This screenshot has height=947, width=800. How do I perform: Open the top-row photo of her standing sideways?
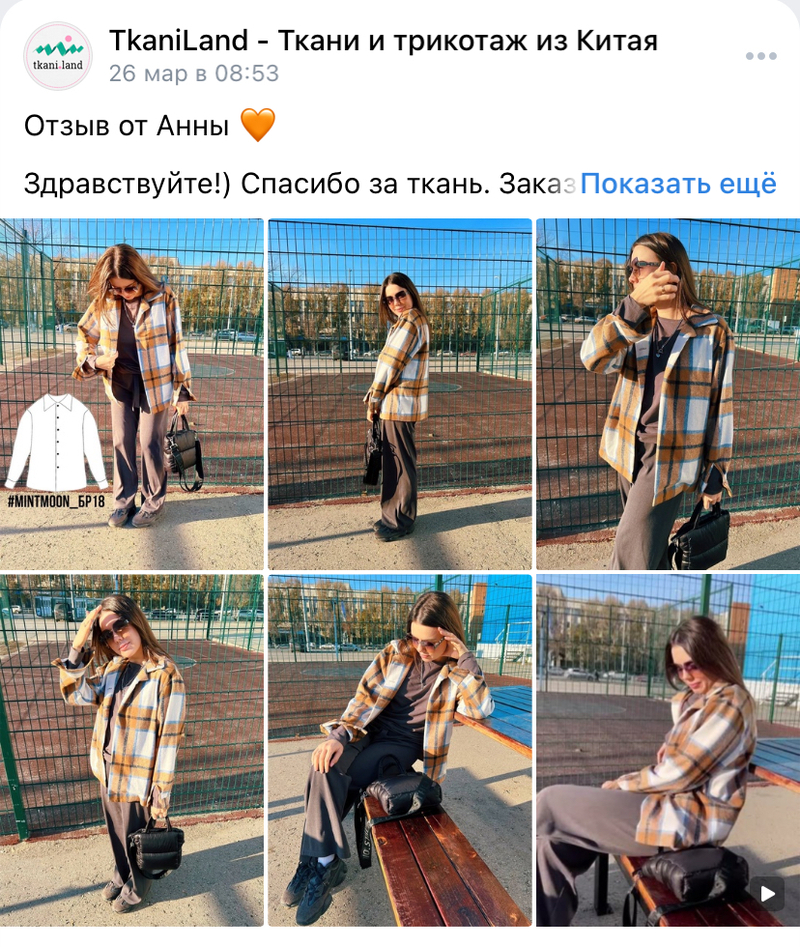400,394
